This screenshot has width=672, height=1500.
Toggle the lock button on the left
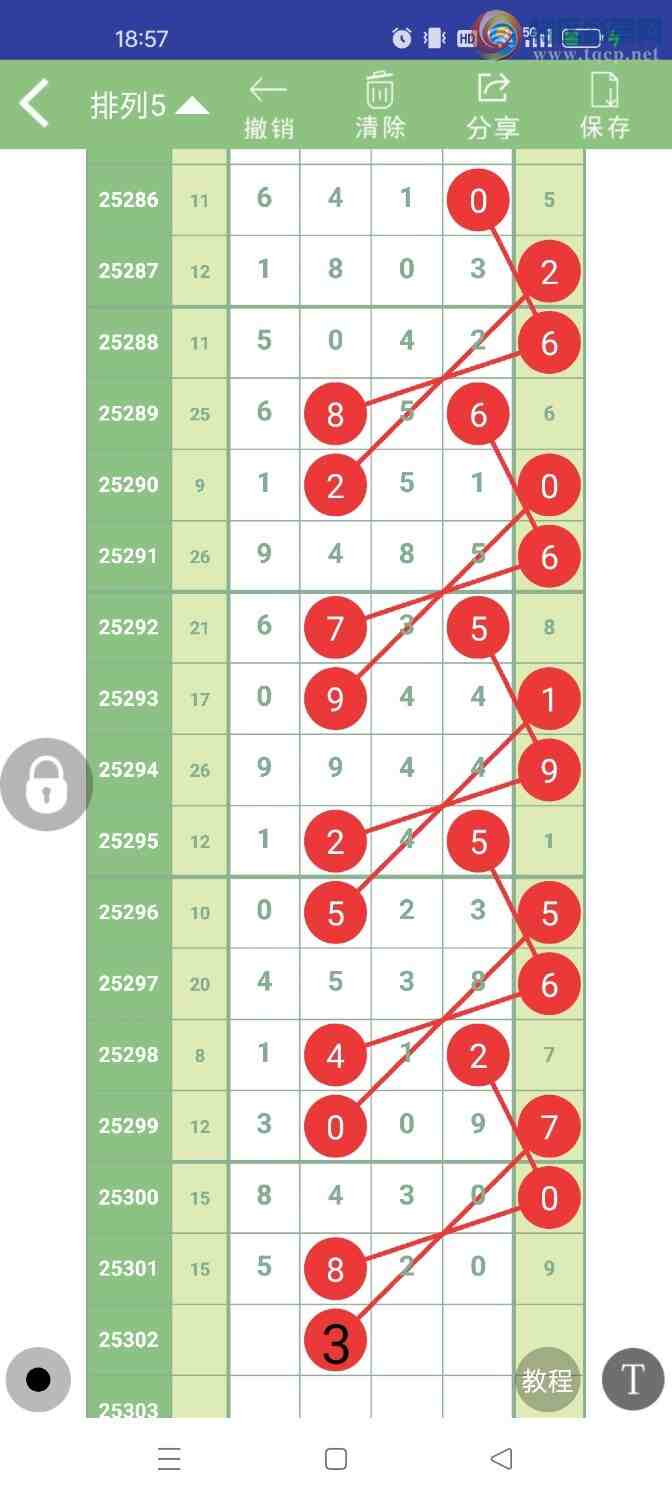point(46,784)
